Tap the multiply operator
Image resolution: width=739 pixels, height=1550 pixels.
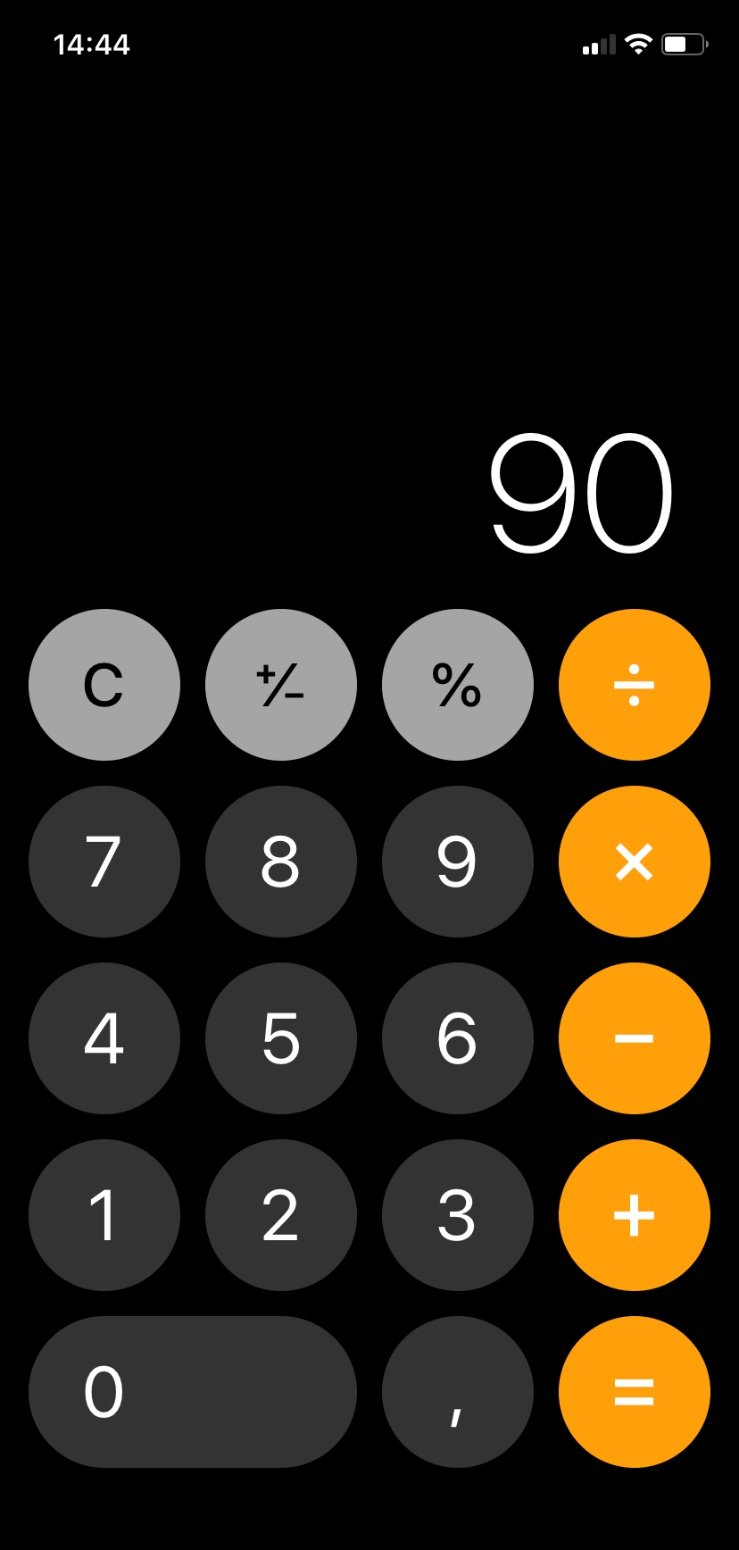click(x=635, y=862)
